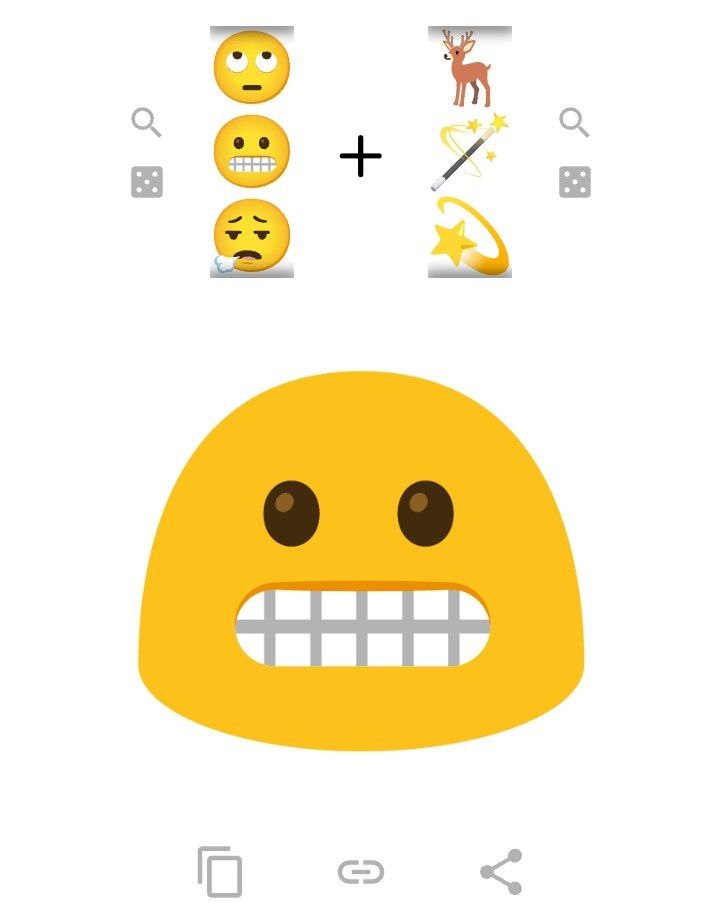The height and width of the screenshot is (924, 720).
Task: Search emojis for the right picker
Action: click(574, 123)
